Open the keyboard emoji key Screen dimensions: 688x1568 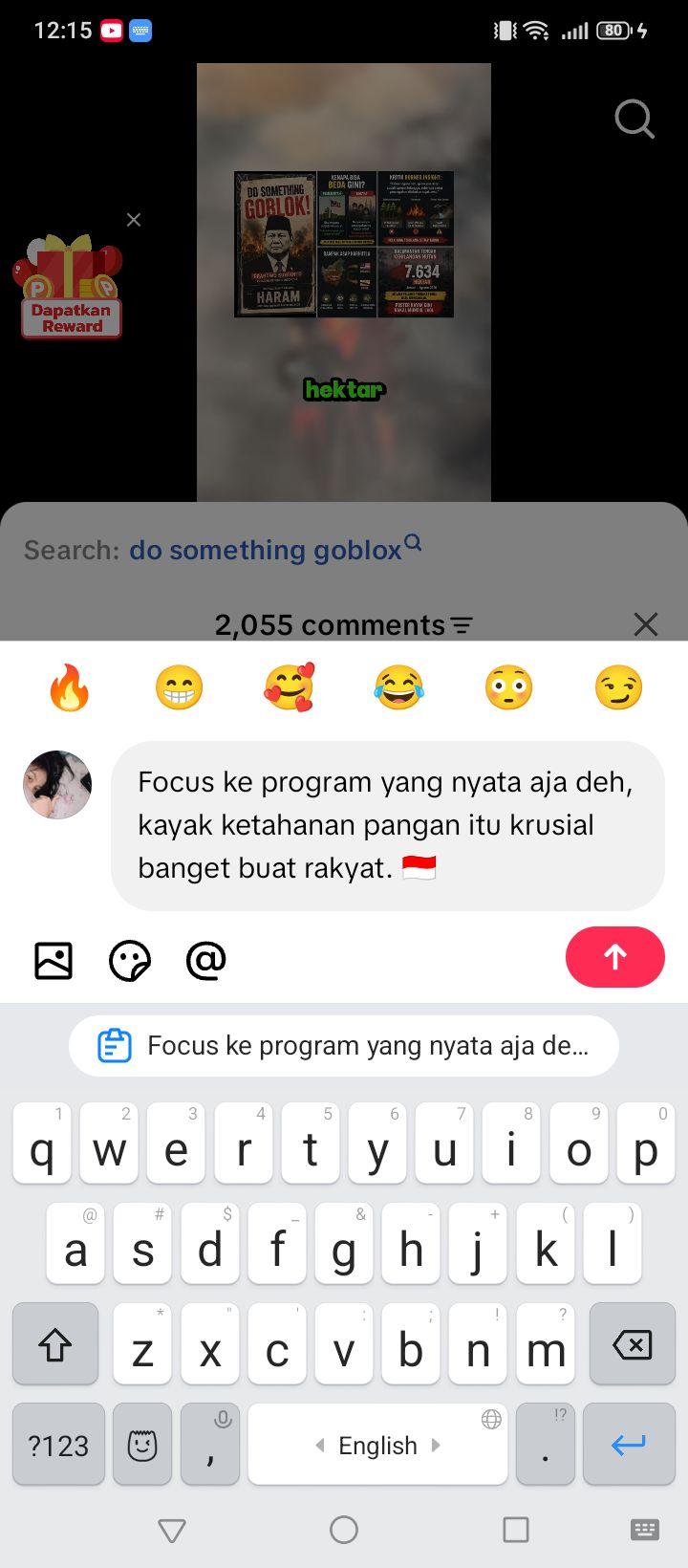coord(142,1445)
